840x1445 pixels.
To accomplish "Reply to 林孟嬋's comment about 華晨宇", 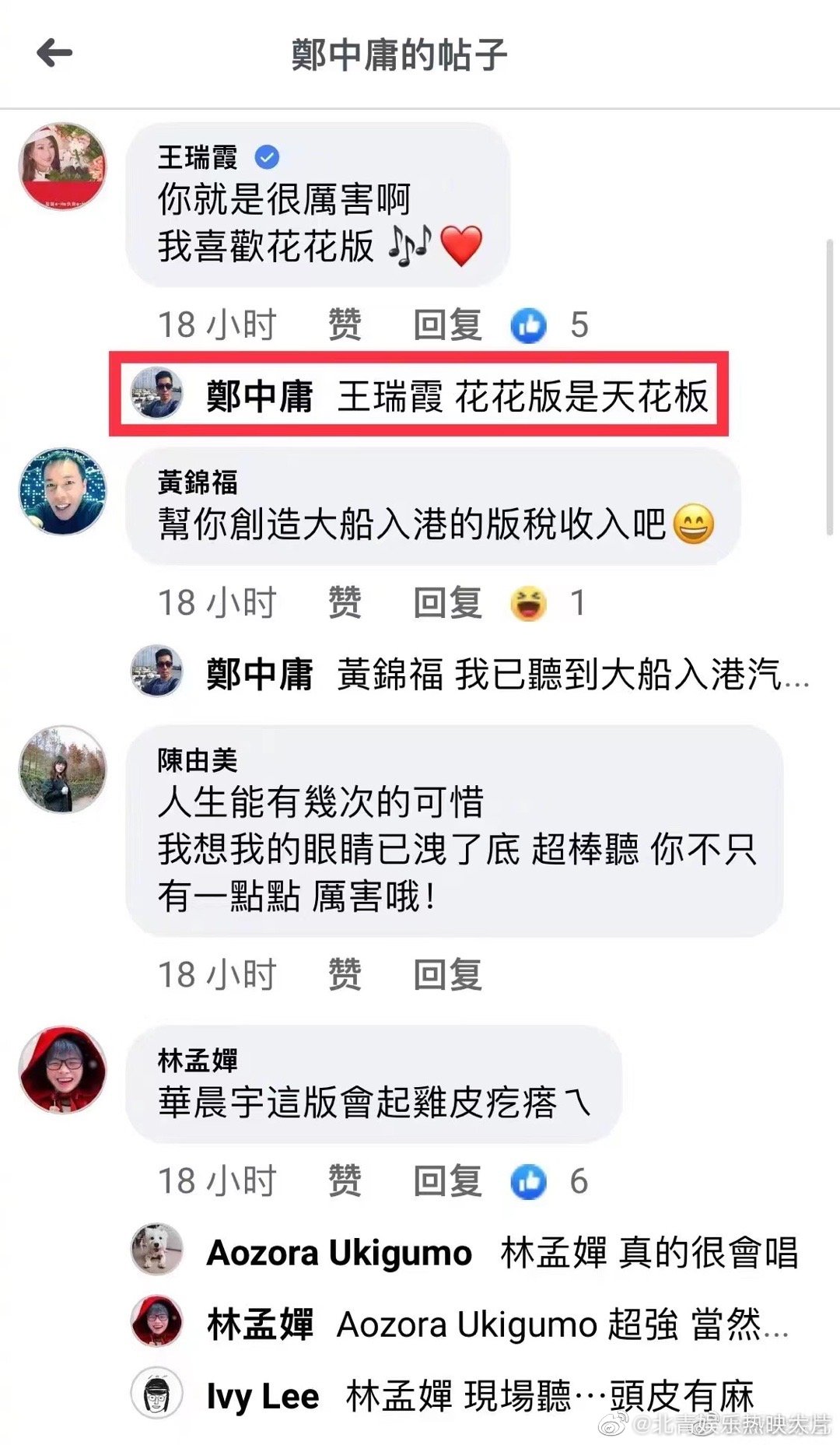I will (x=447, y=1180).
